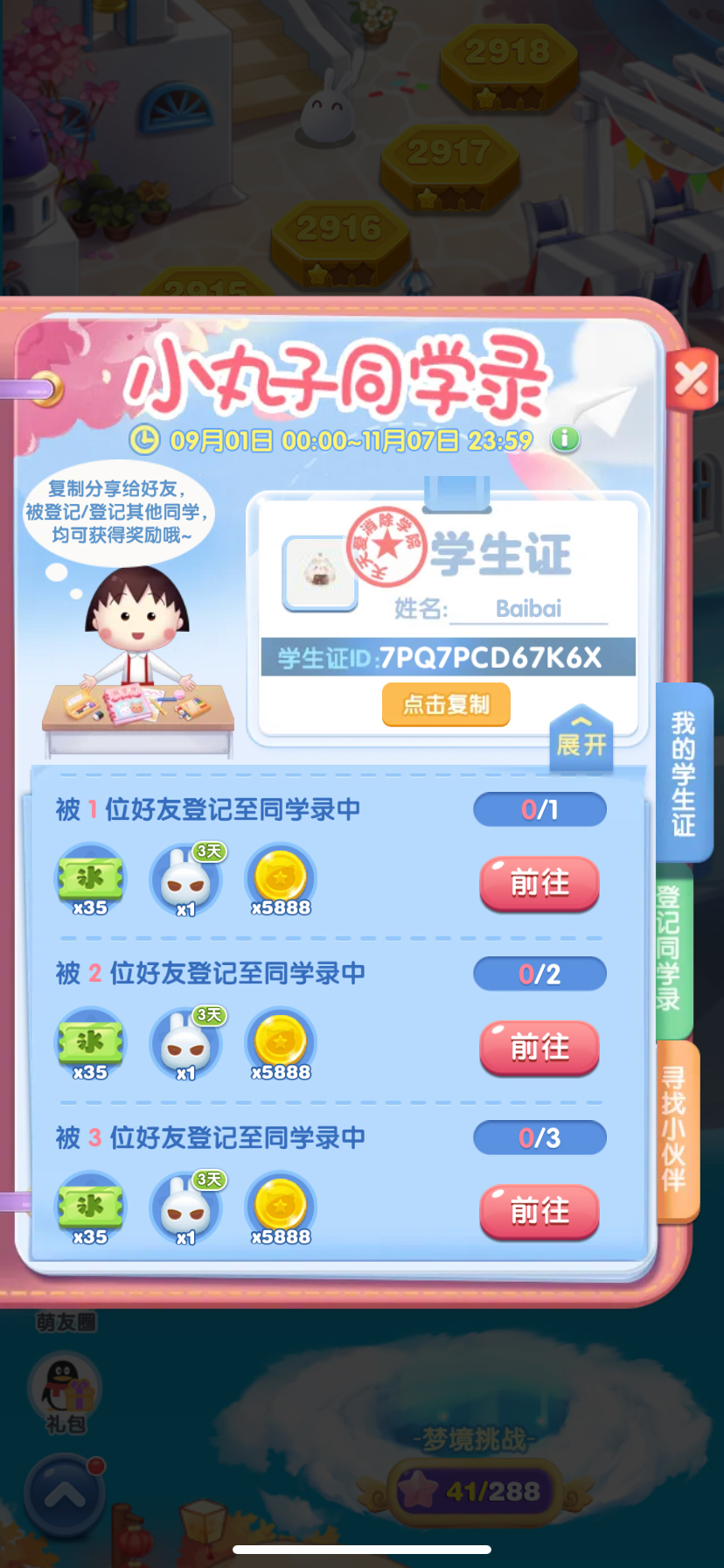Image resolution: width=724 pixels, height=1568 pixels.
Task: Tap 前往 for the 2-friend task
Action: [x=540, y=1047]
